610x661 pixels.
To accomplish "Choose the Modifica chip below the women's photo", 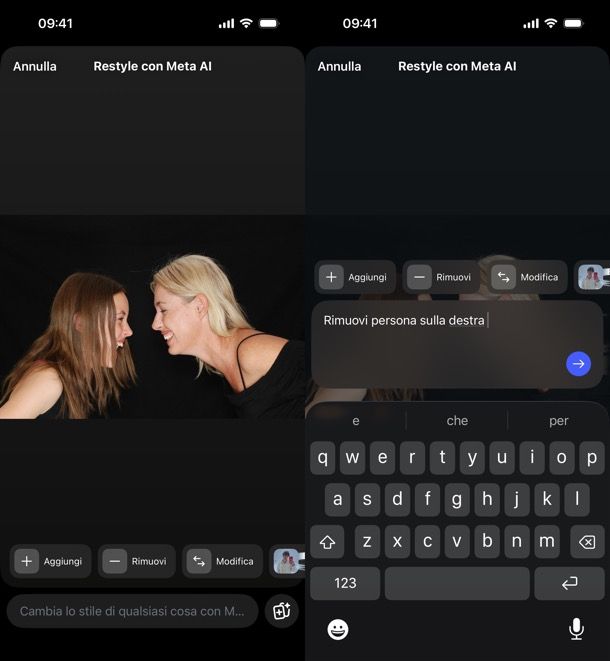I will click(222, 561).
